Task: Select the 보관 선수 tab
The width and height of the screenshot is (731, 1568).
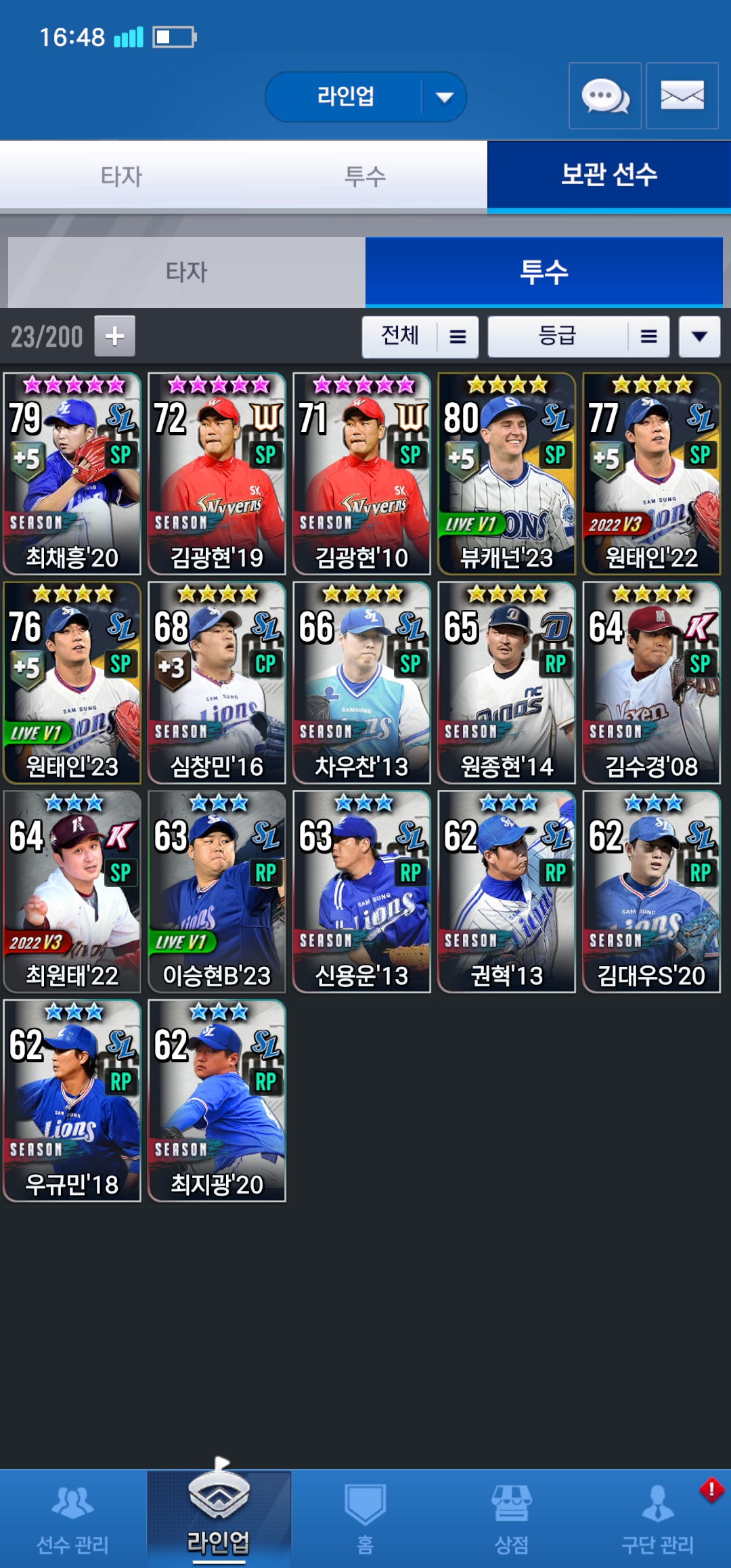Action: click(x=608, y=175)
